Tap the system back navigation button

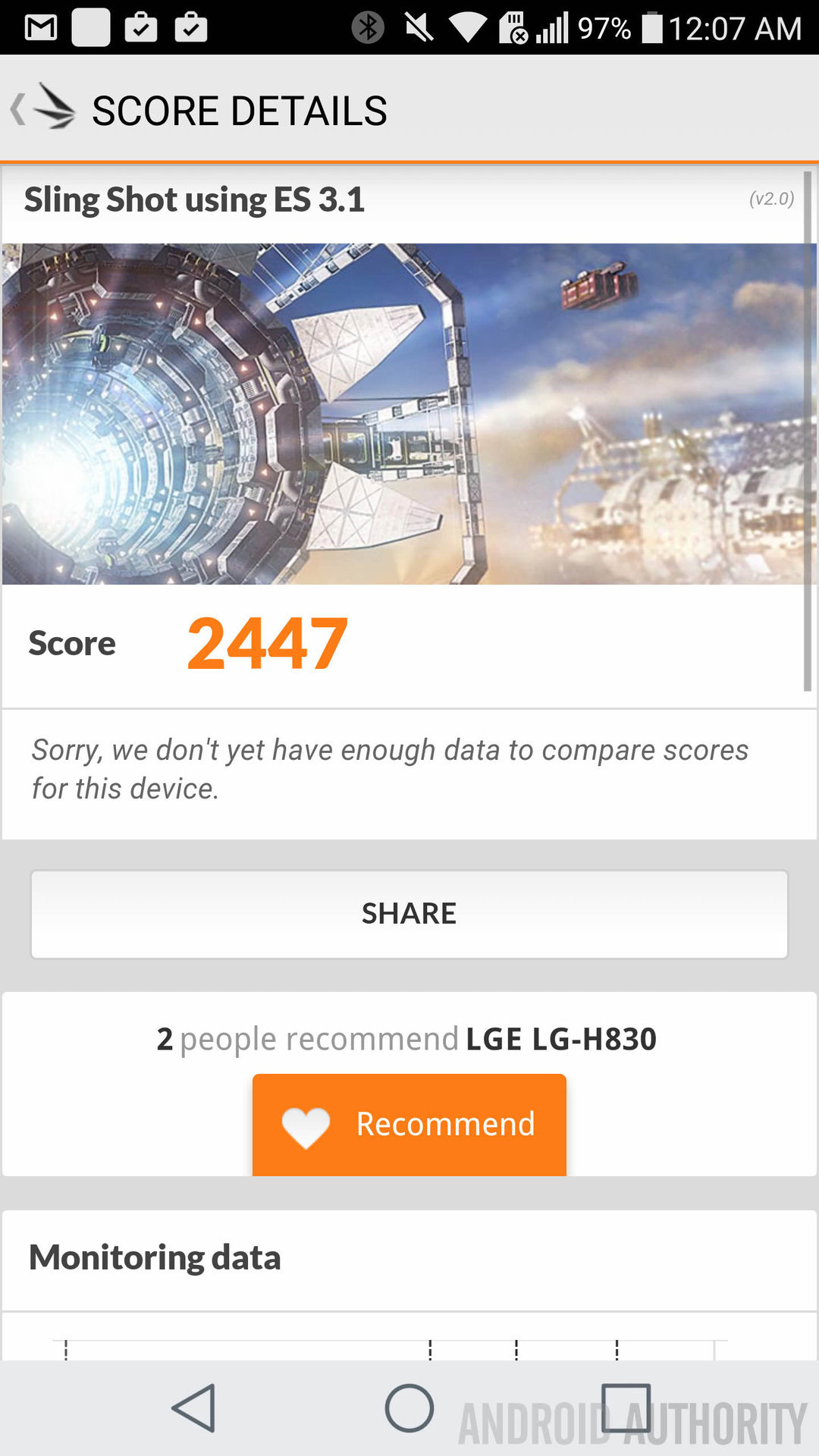pos(194,1408)
